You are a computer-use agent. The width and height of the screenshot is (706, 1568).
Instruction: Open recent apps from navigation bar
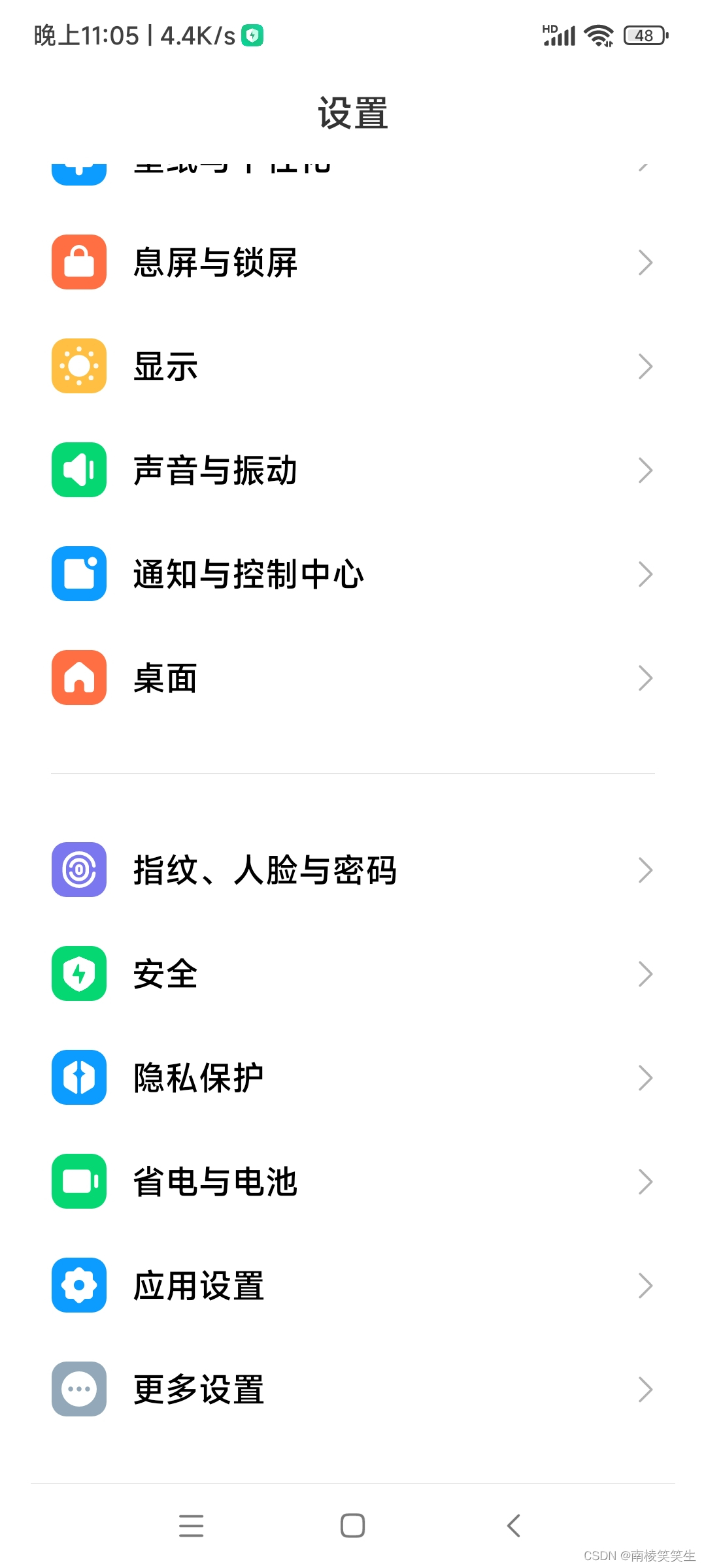pos(191,1526)
